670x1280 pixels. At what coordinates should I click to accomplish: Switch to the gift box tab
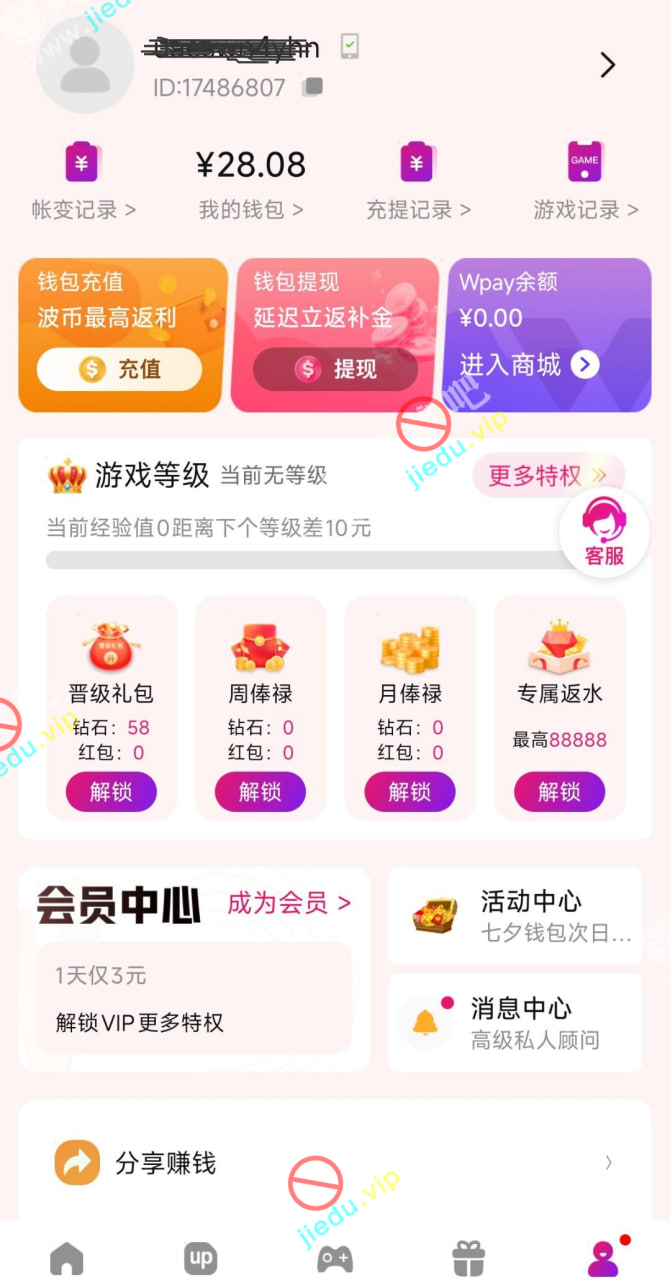468,1258
